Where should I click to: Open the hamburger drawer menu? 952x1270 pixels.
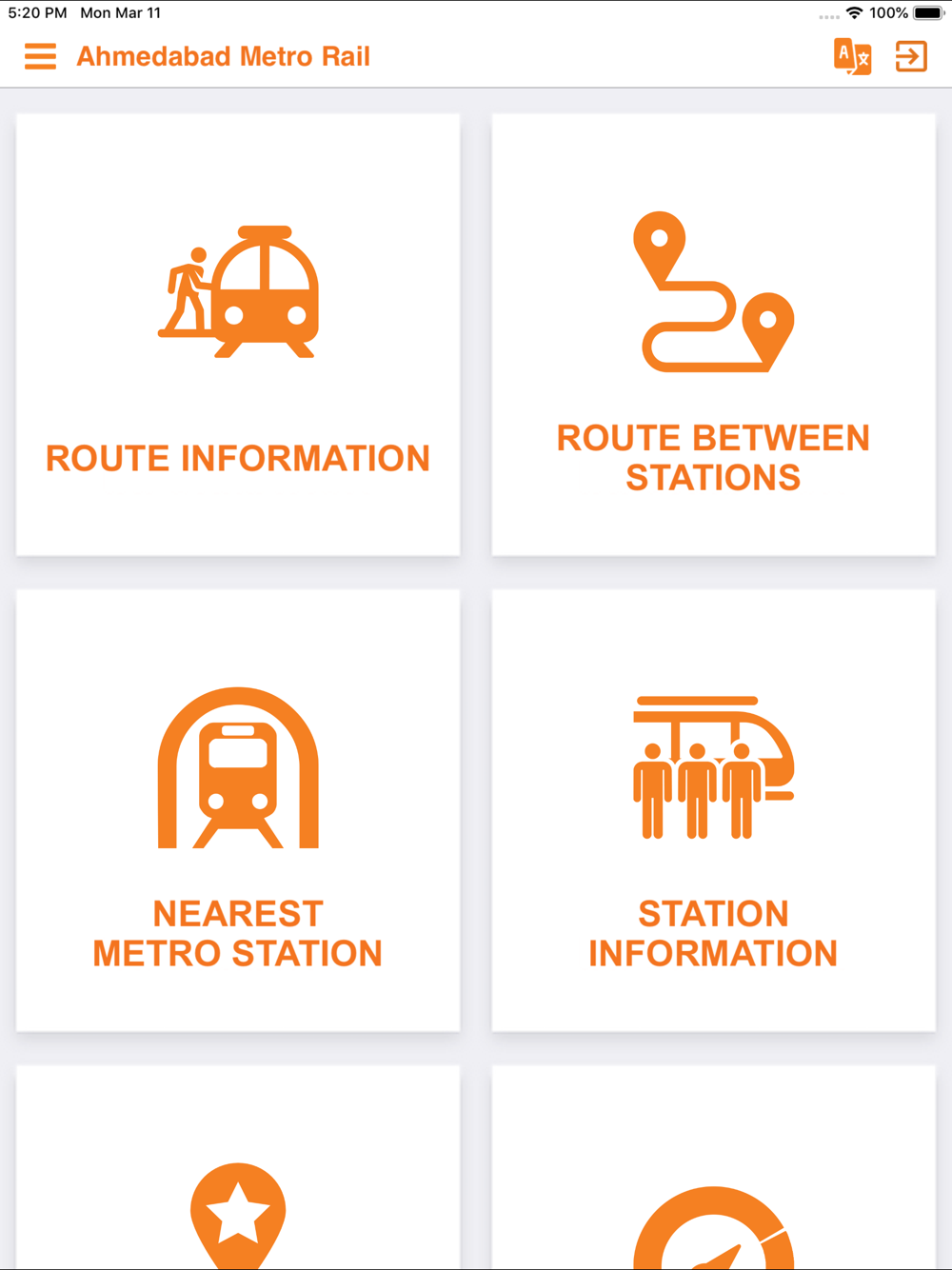click(x=40, y=56)
